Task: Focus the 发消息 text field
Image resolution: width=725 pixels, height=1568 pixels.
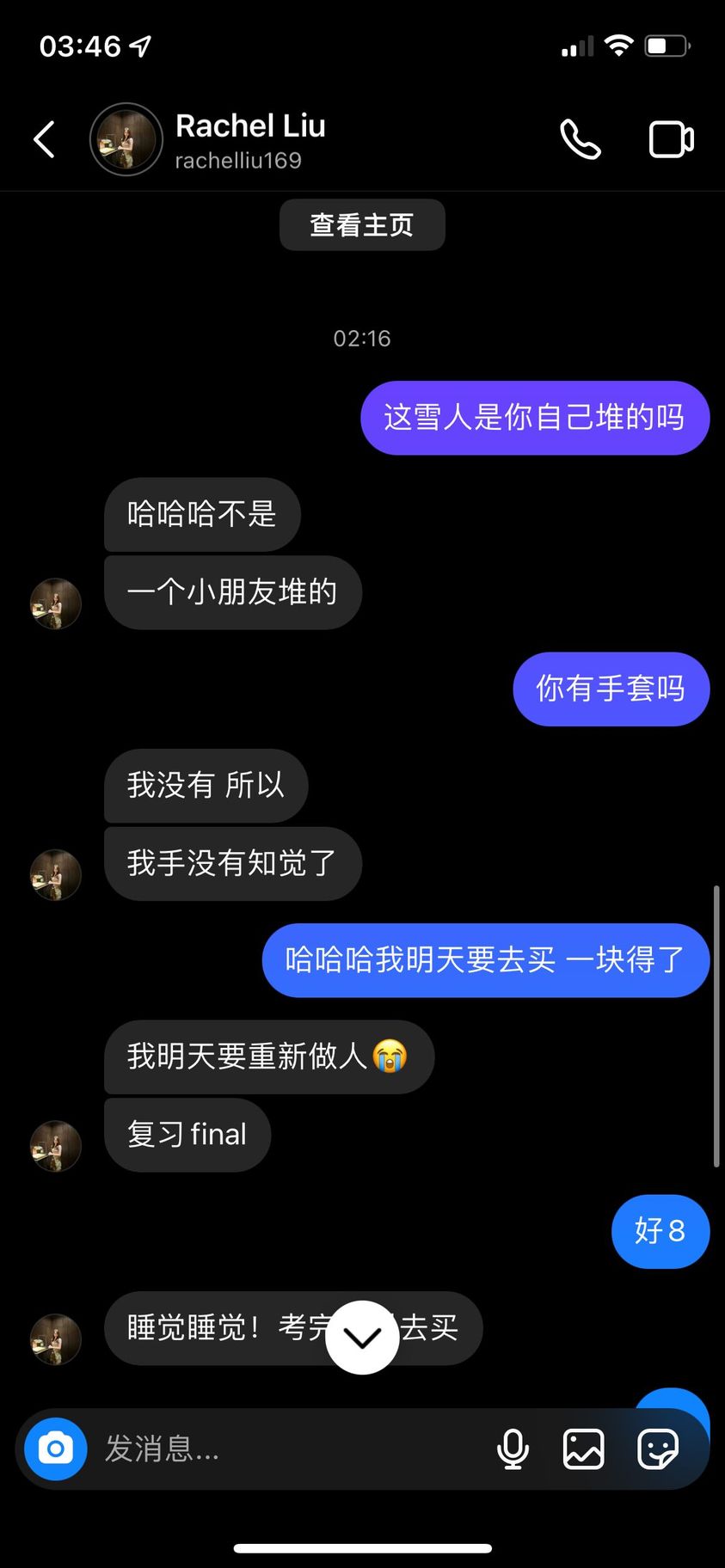Action: click(284, 1449)
